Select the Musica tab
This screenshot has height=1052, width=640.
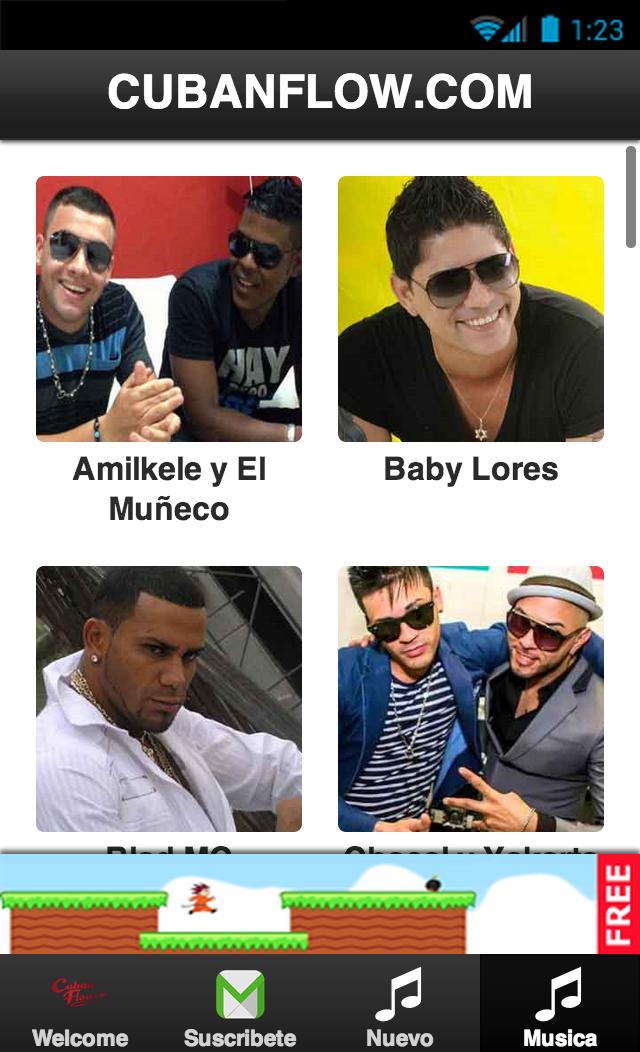pos(560,1004)
